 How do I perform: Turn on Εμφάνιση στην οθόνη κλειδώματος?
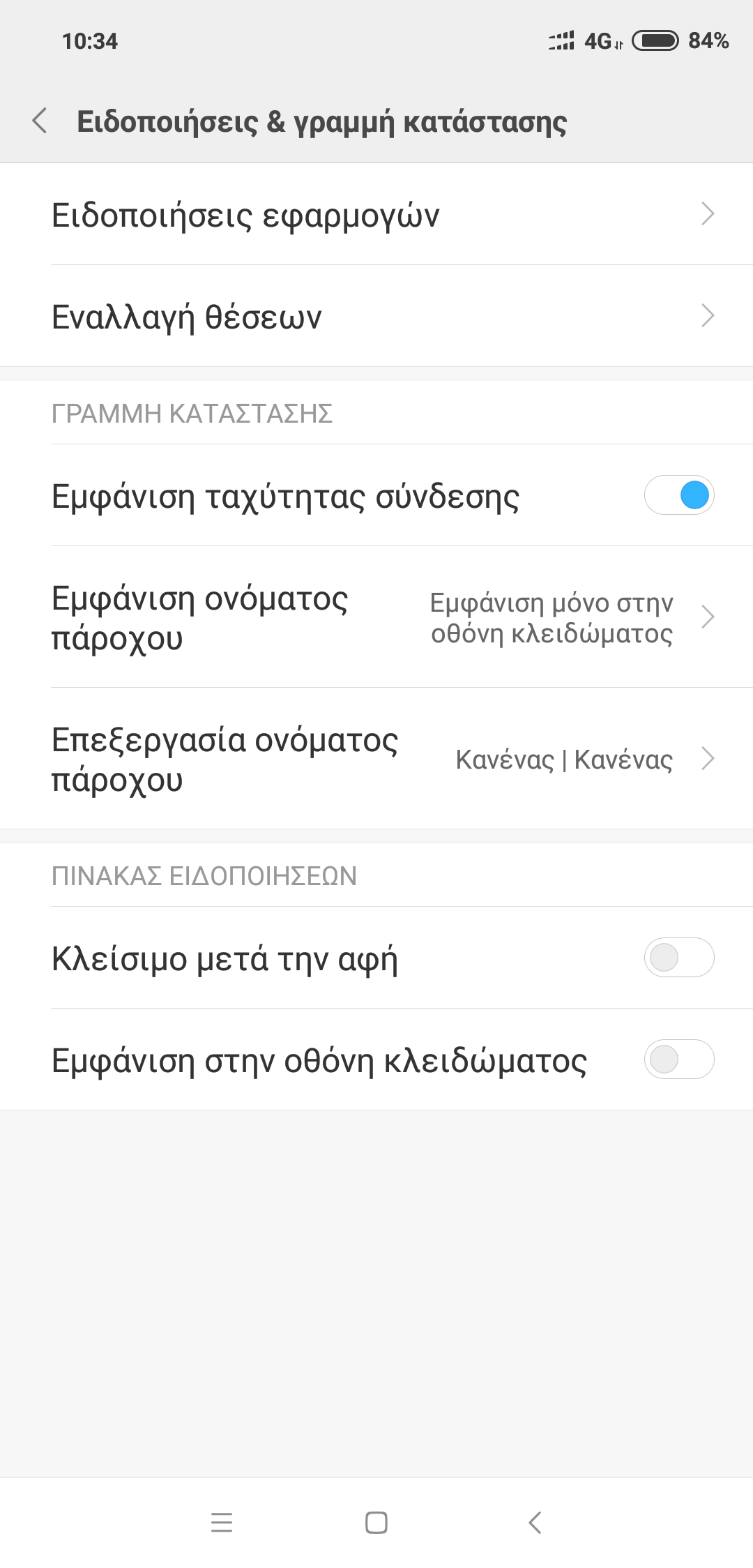tap(678, 1060)
